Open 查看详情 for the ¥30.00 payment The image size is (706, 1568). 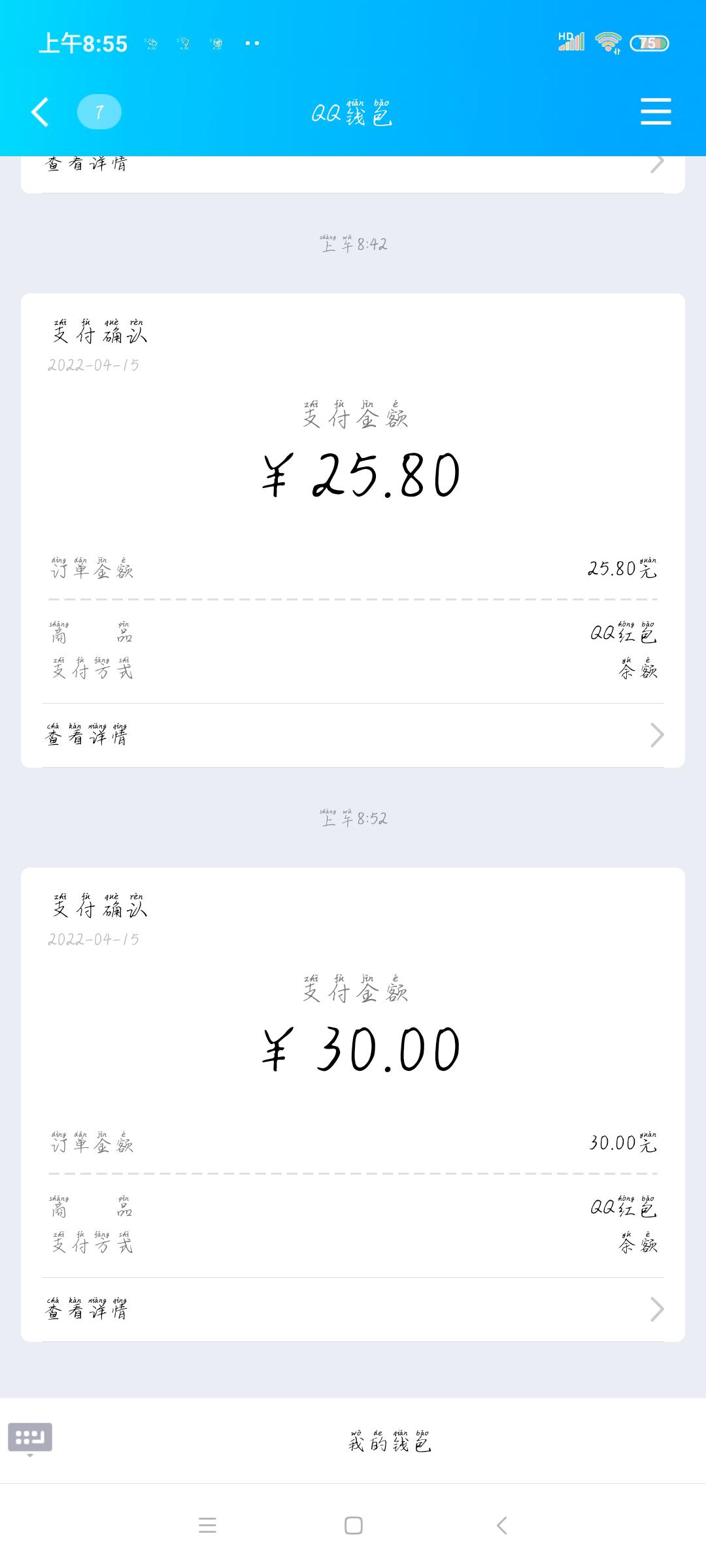tap(353, 1310)
